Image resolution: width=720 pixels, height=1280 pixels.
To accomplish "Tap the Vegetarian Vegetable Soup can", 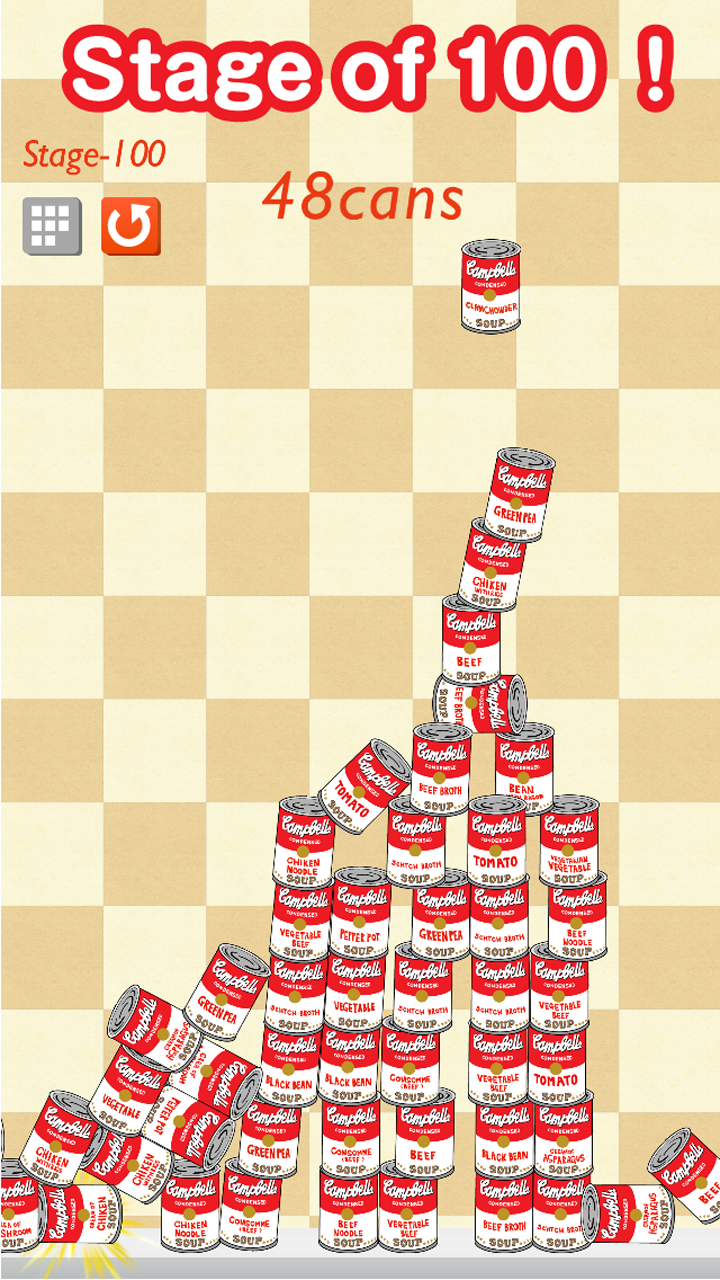I will pyautogui.click(x=570, y=860).
